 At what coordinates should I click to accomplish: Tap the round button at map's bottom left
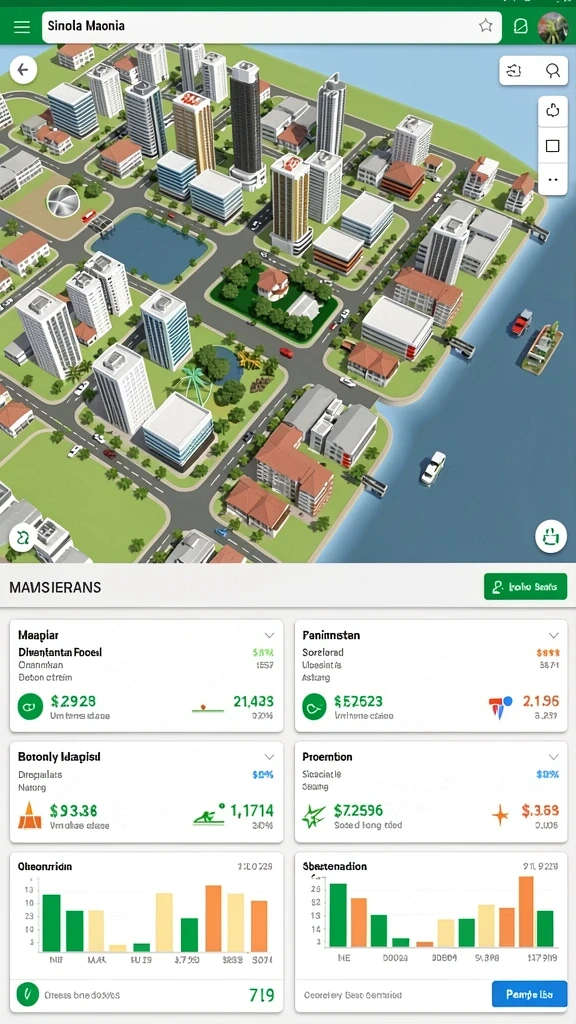[x=23, y=537]
